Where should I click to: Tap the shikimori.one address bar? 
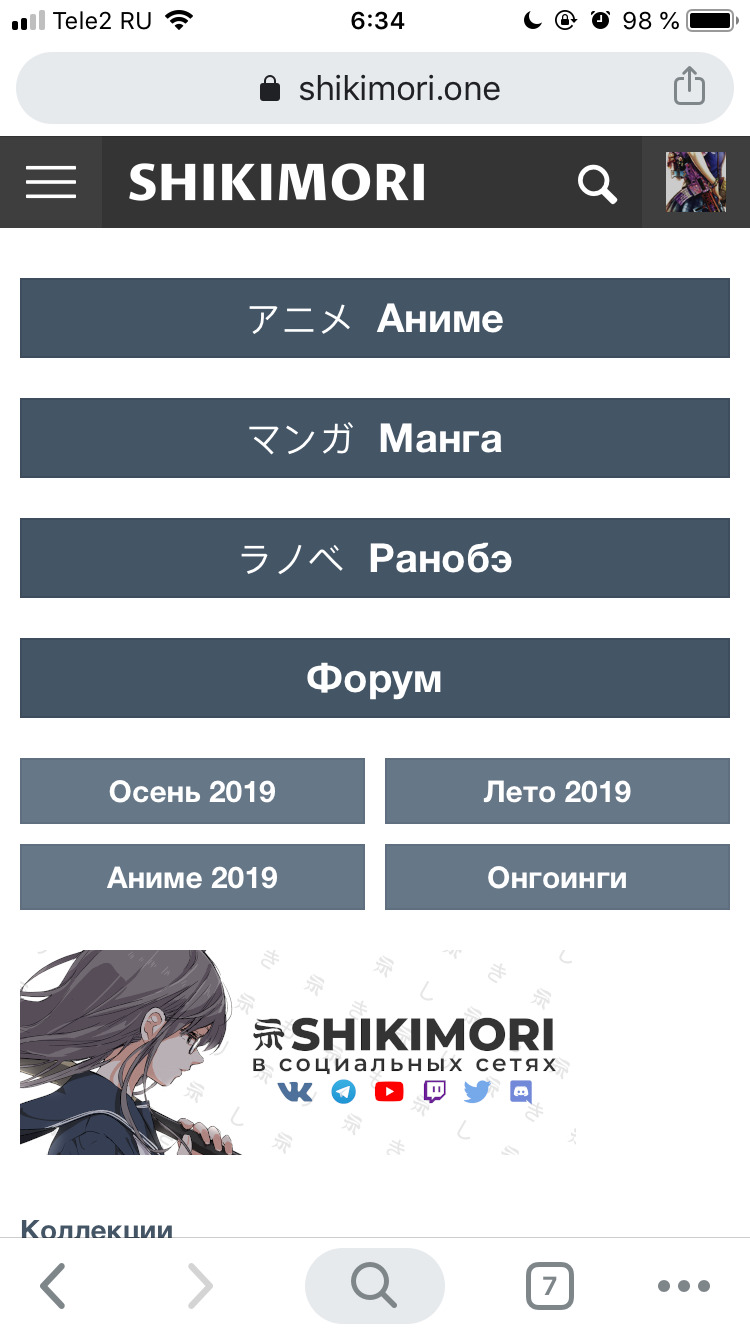tap(375, 89)
